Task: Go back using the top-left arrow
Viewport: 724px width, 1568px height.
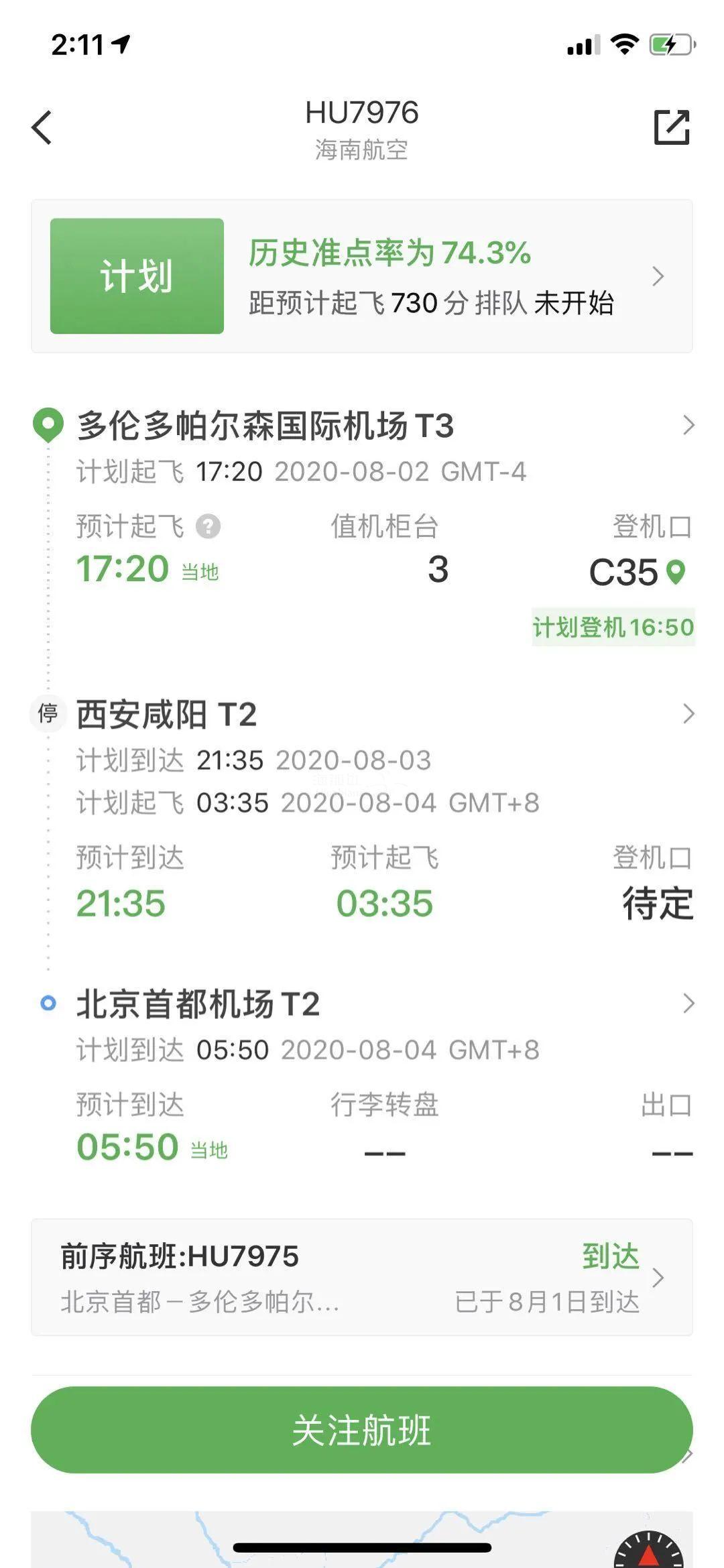Action: click(x=42, y=127)
